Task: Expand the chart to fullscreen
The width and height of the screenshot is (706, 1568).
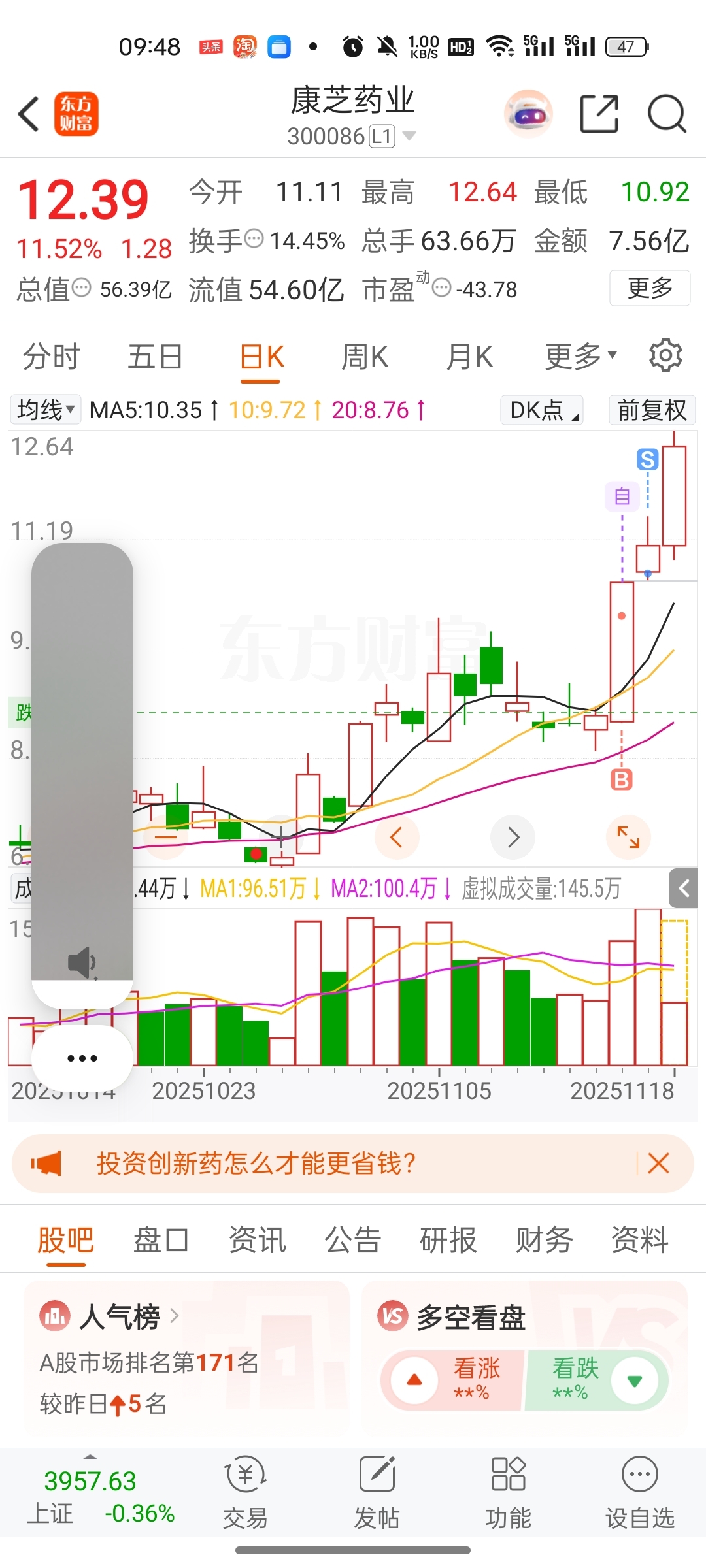Action: click(628, 837)
